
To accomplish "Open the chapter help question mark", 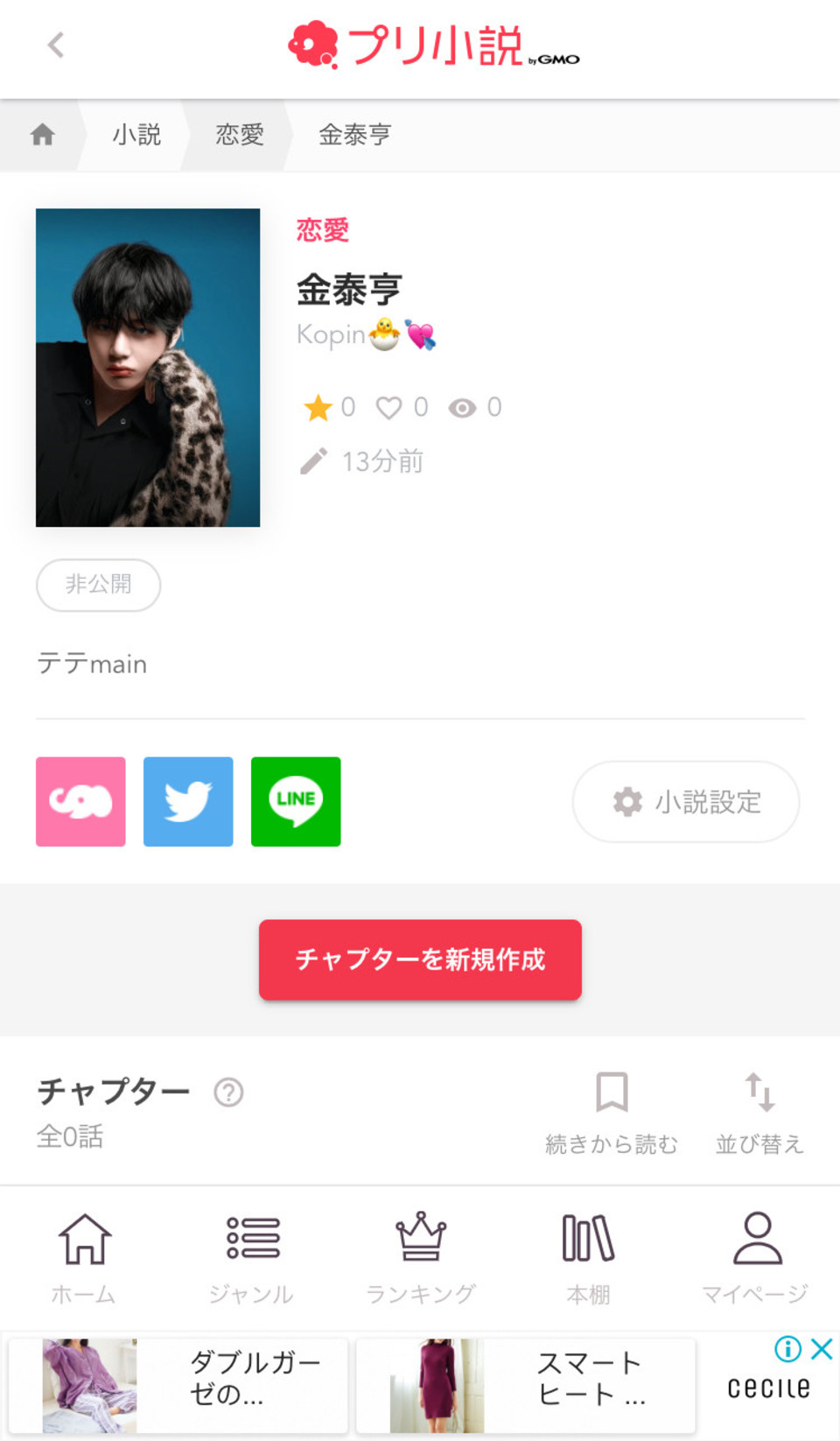I will [229, 1093].
